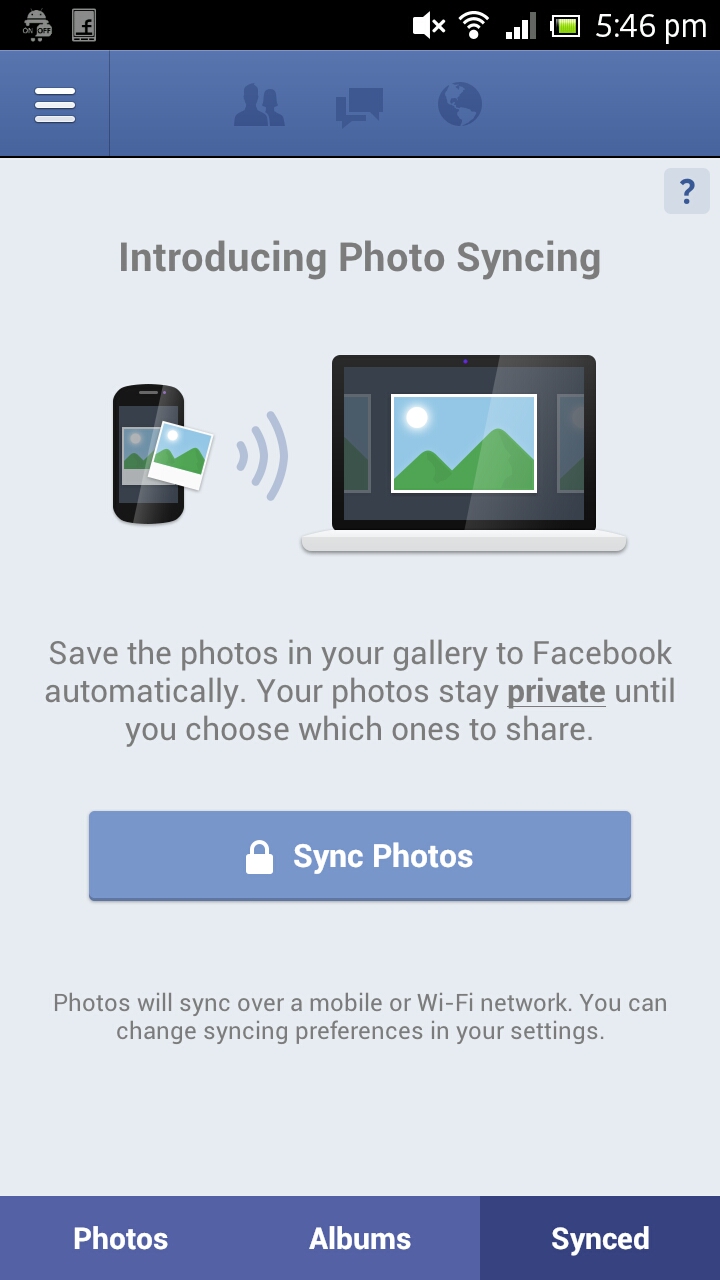This screenshot has width=720, height=1280.
Task: Tap the Sync Photos button
Action: (360, 856)
